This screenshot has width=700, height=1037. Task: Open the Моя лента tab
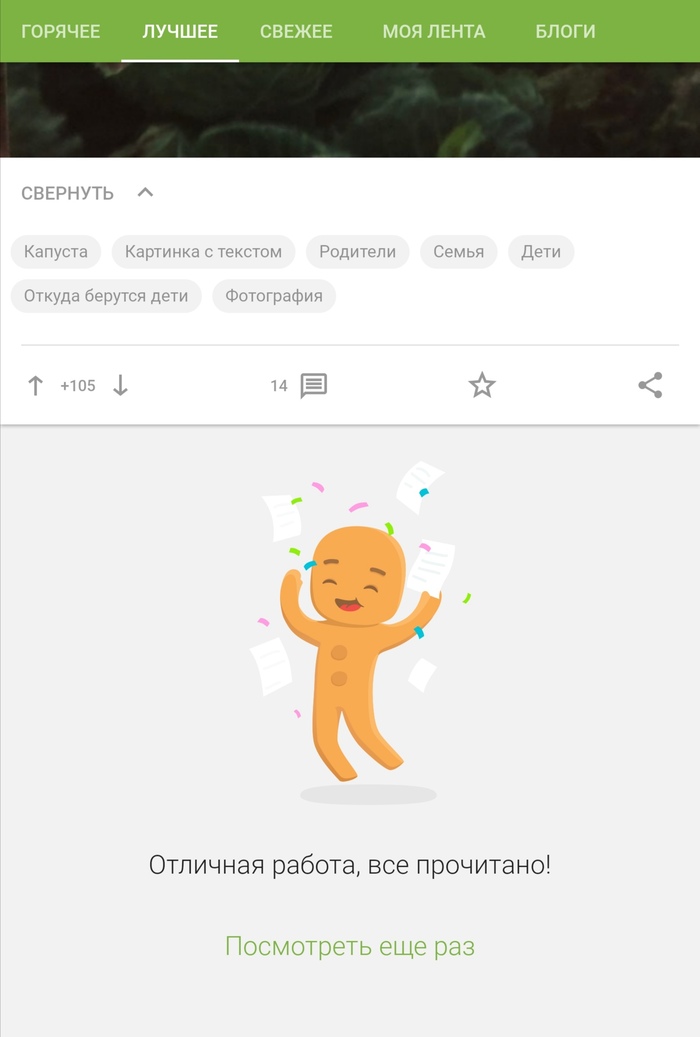(433, 31)
